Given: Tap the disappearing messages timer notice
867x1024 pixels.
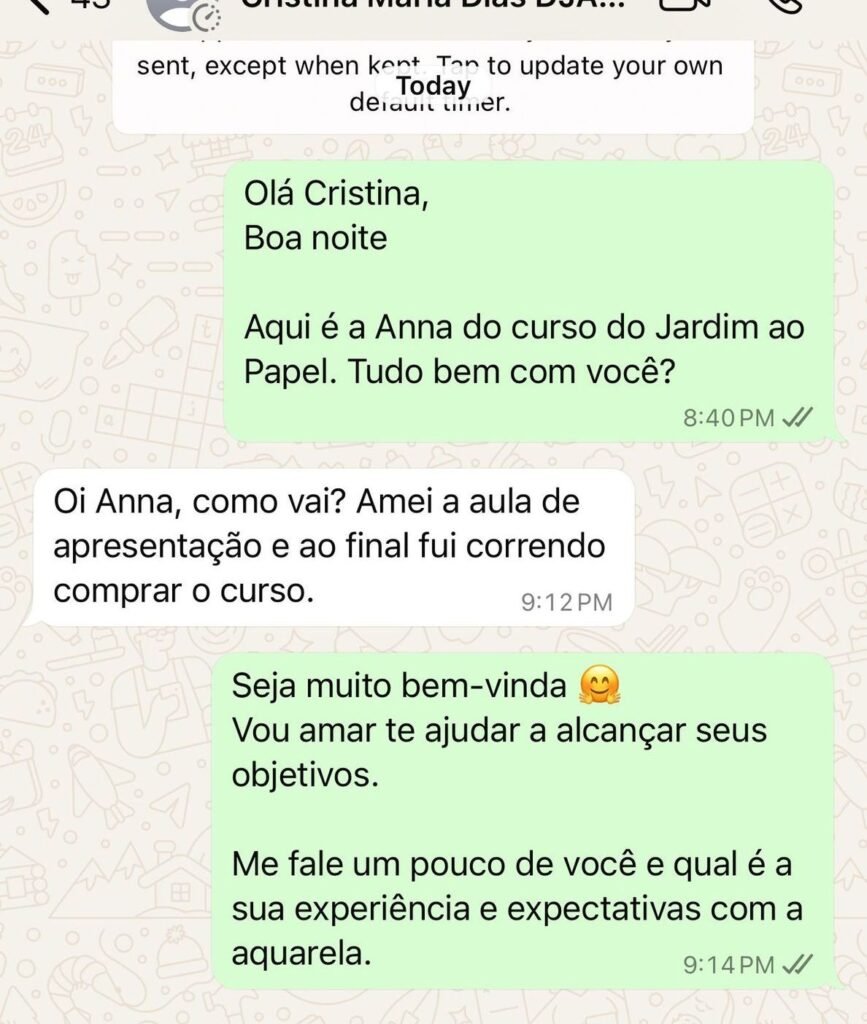Looking at the screenshot, I should point(432,85).
